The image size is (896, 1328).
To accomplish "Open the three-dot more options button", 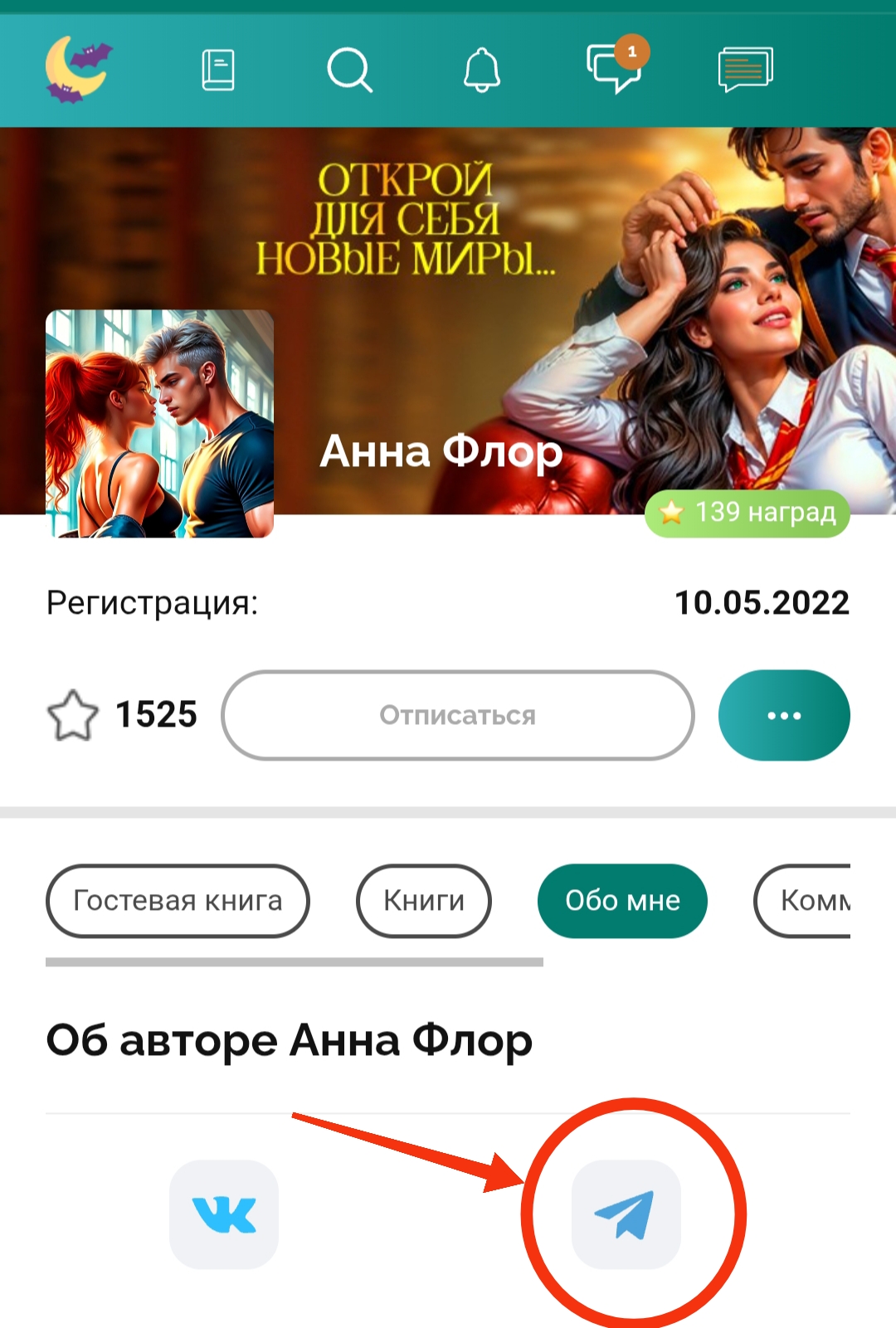I will pos(784,715).
